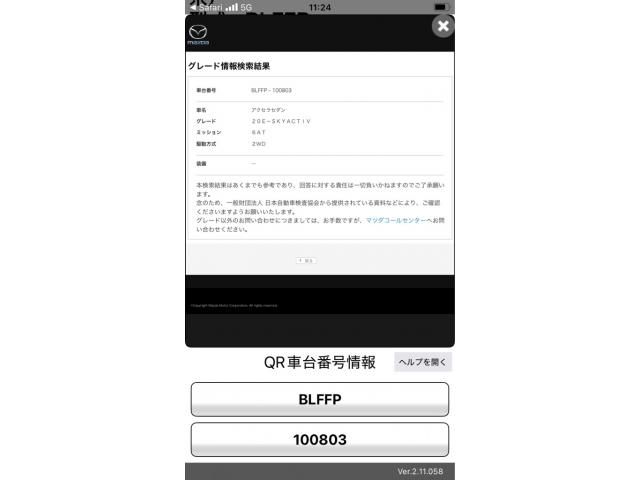Return to Safari via status bar
The width and height of the screenshot is (640, 480).
207,6
